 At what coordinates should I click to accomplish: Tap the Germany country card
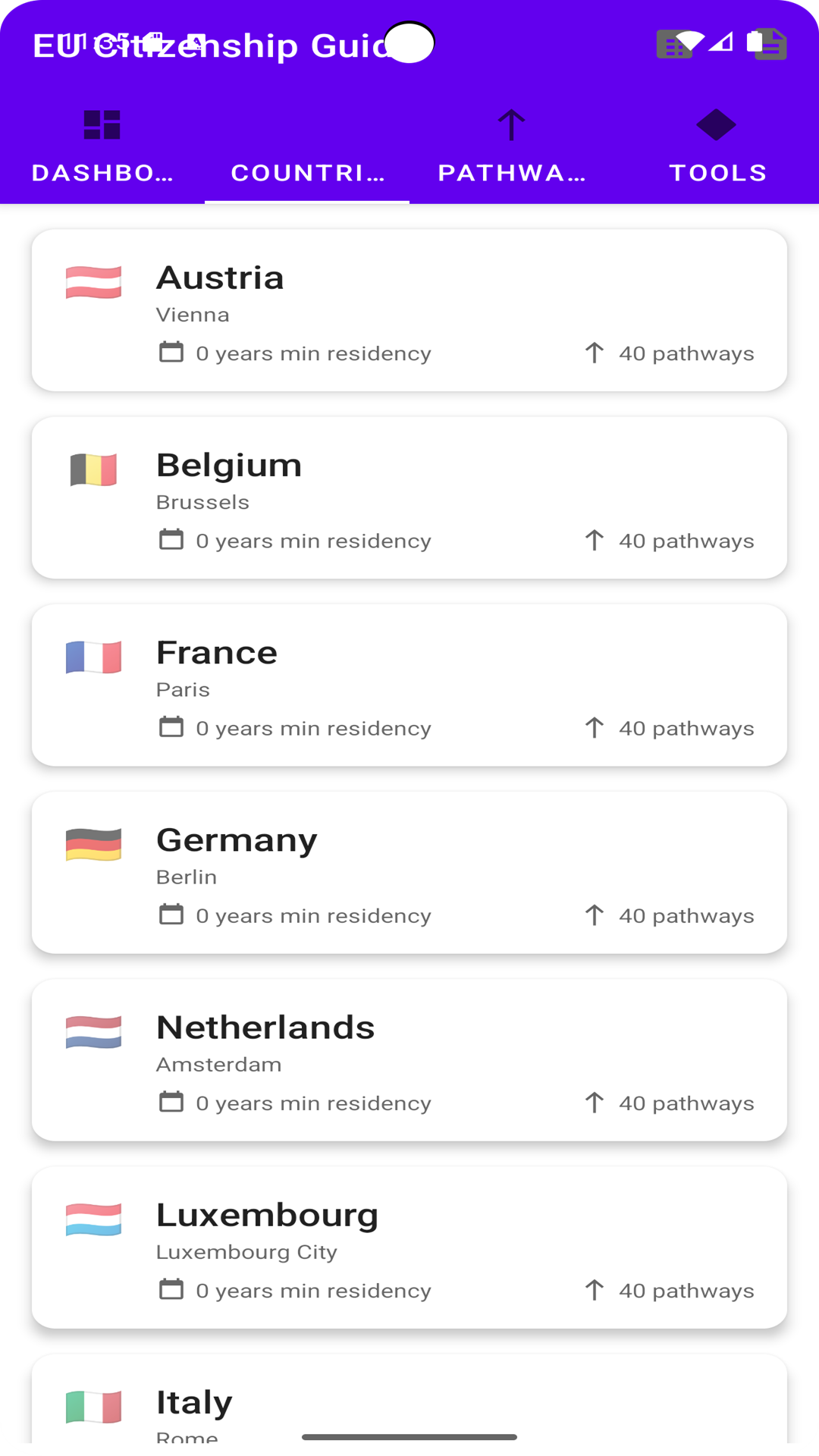pyautogui.click(x=409, y=873)
